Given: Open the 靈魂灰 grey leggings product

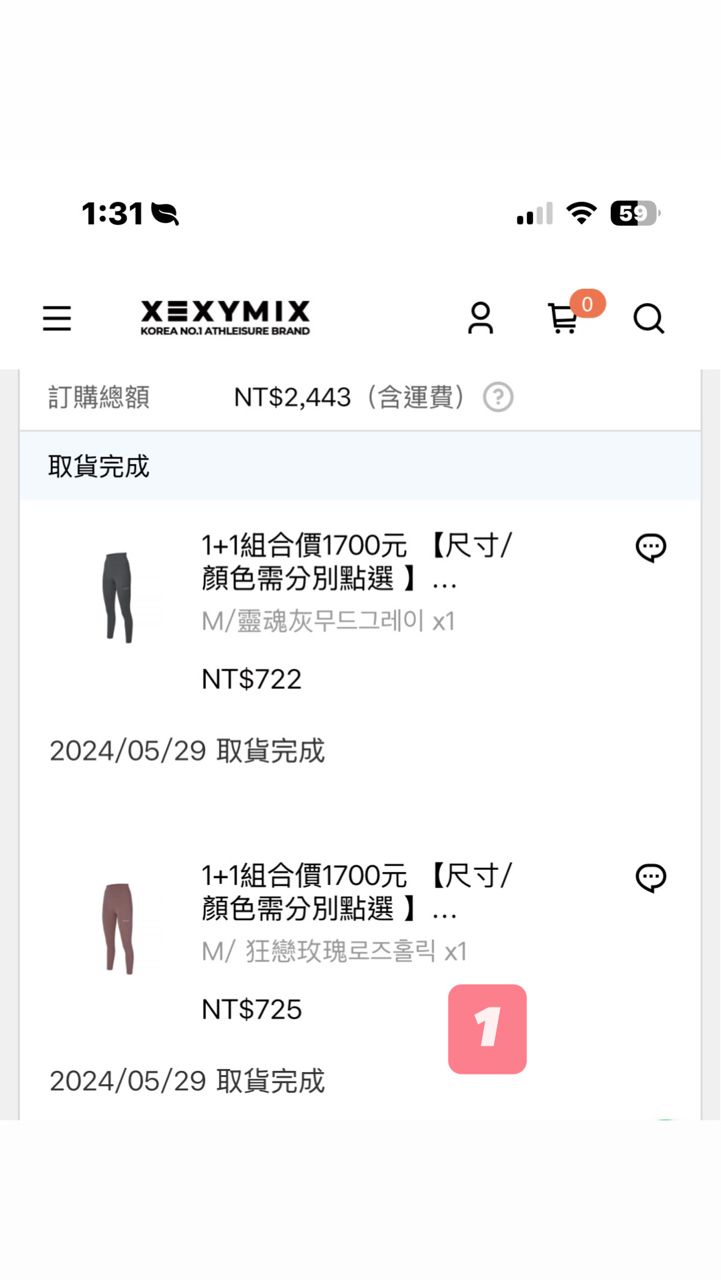Looking at the screenshot, I should [118, 597].
